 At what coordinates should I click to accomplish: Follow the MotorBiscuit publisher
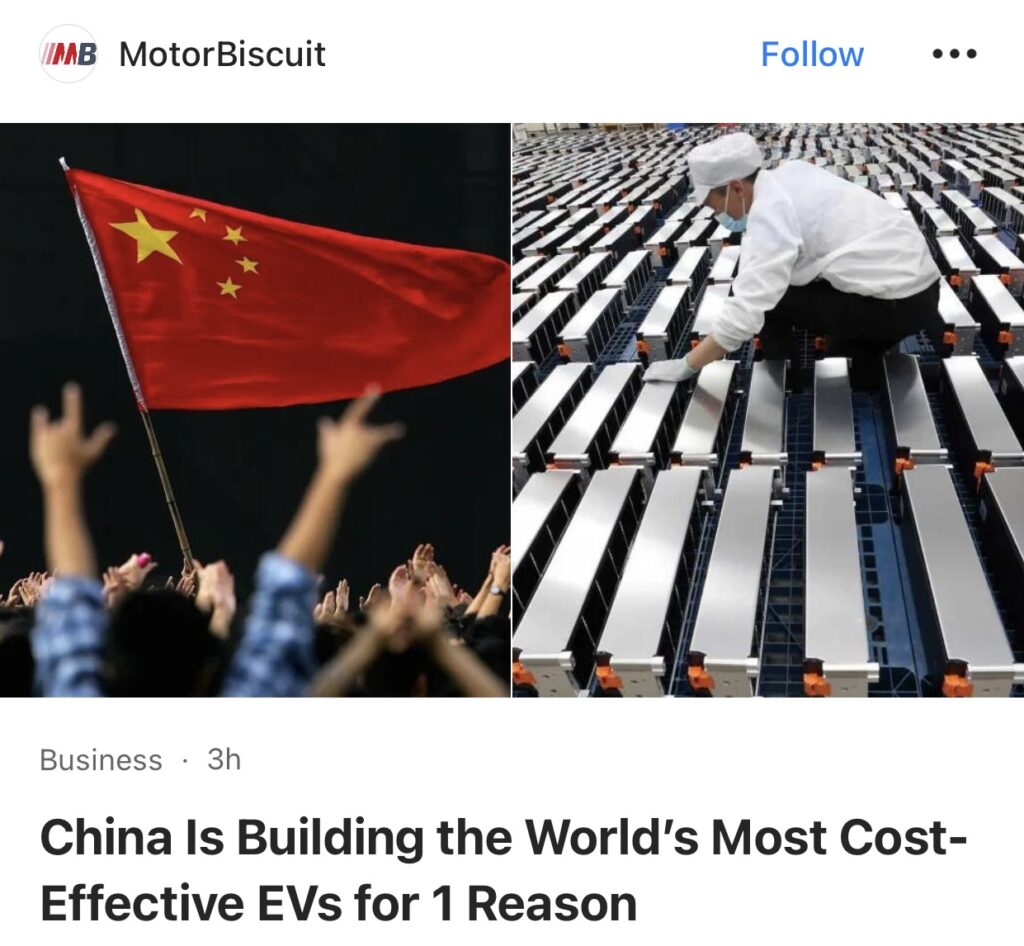click(x=811, y=54)
